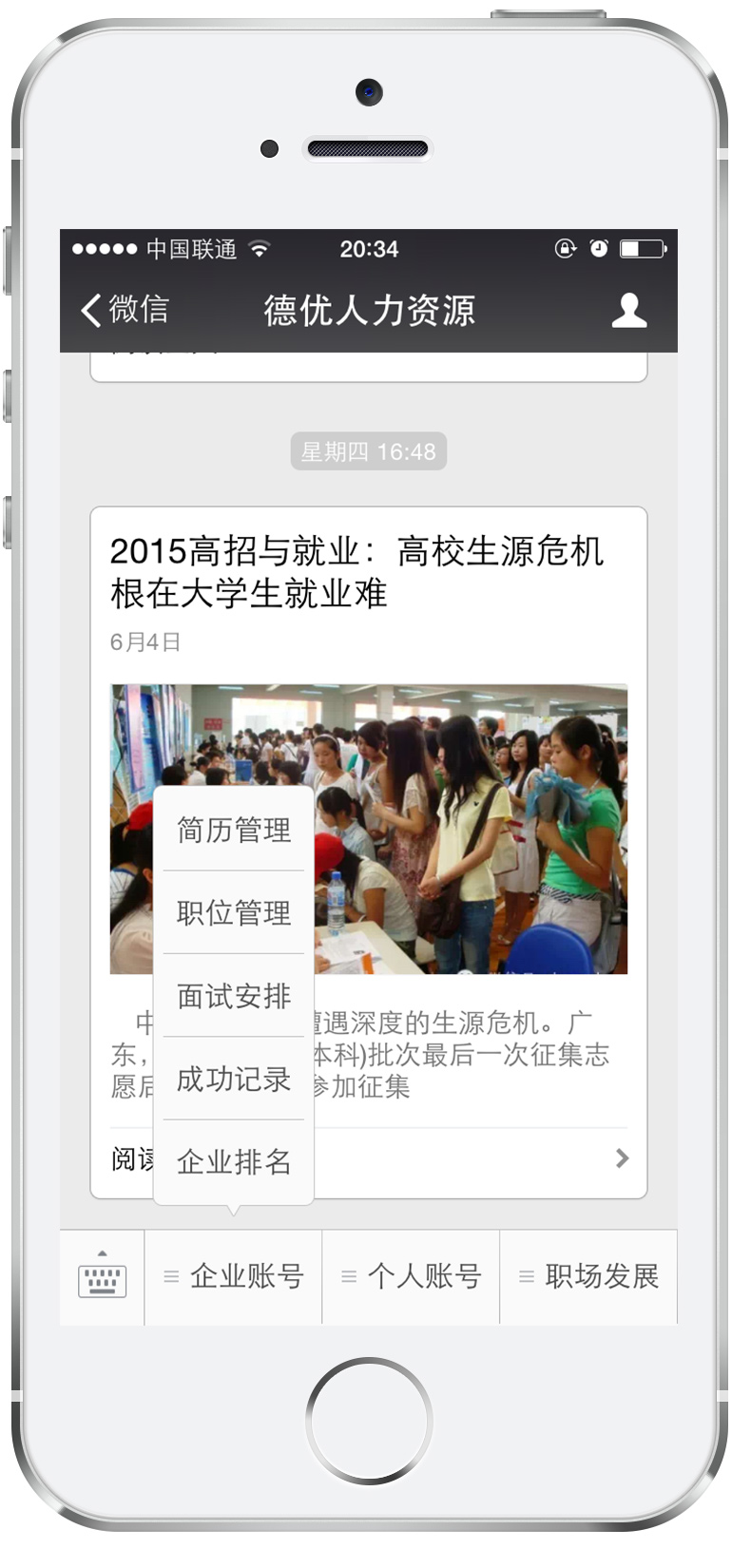Select 简历管理 from the popup menu
732x1568 pixels.
234,830
